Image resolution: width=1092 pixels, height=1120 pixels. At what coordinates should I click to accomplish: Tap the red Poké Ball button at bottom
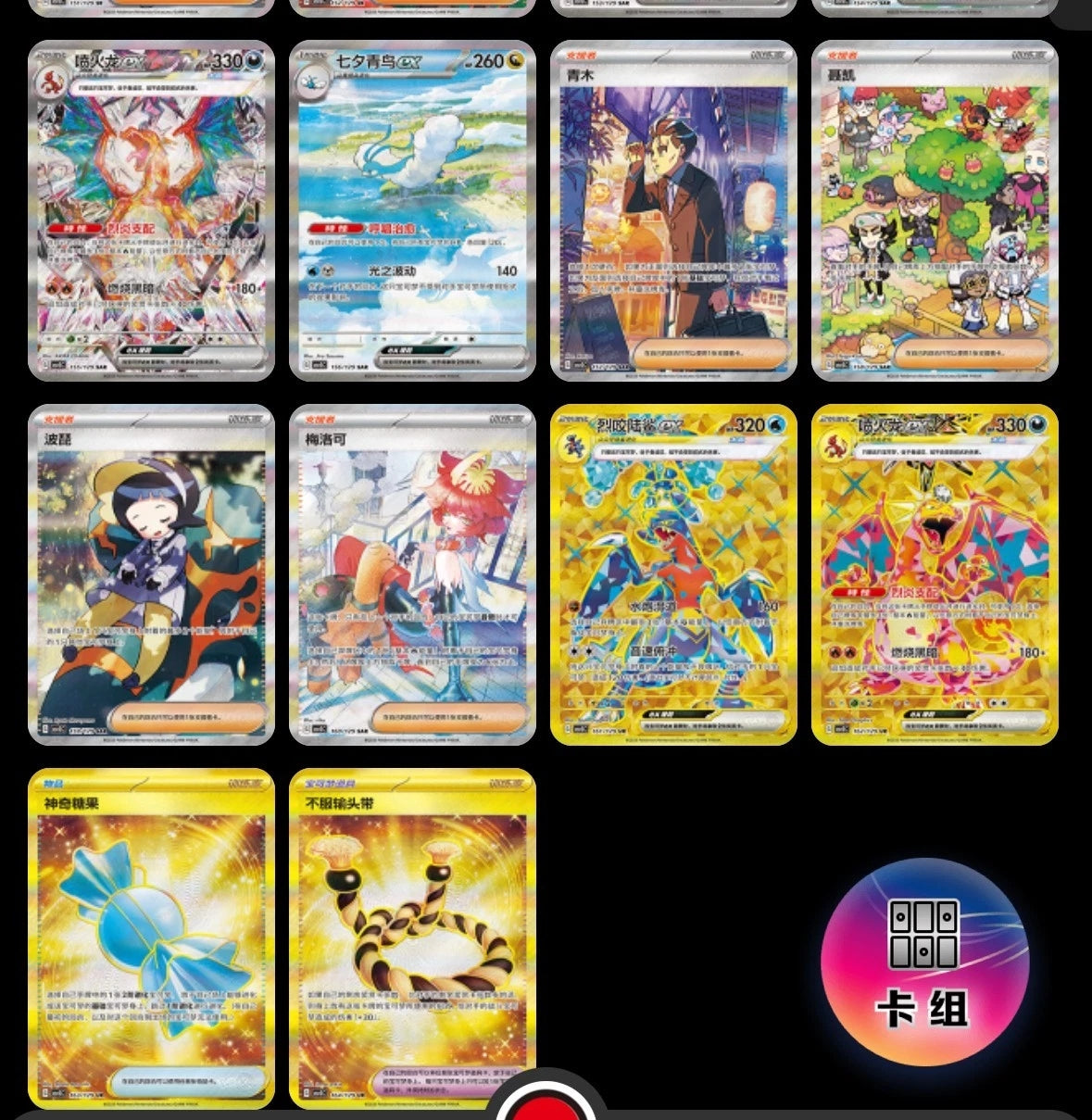pos(545,1102)
